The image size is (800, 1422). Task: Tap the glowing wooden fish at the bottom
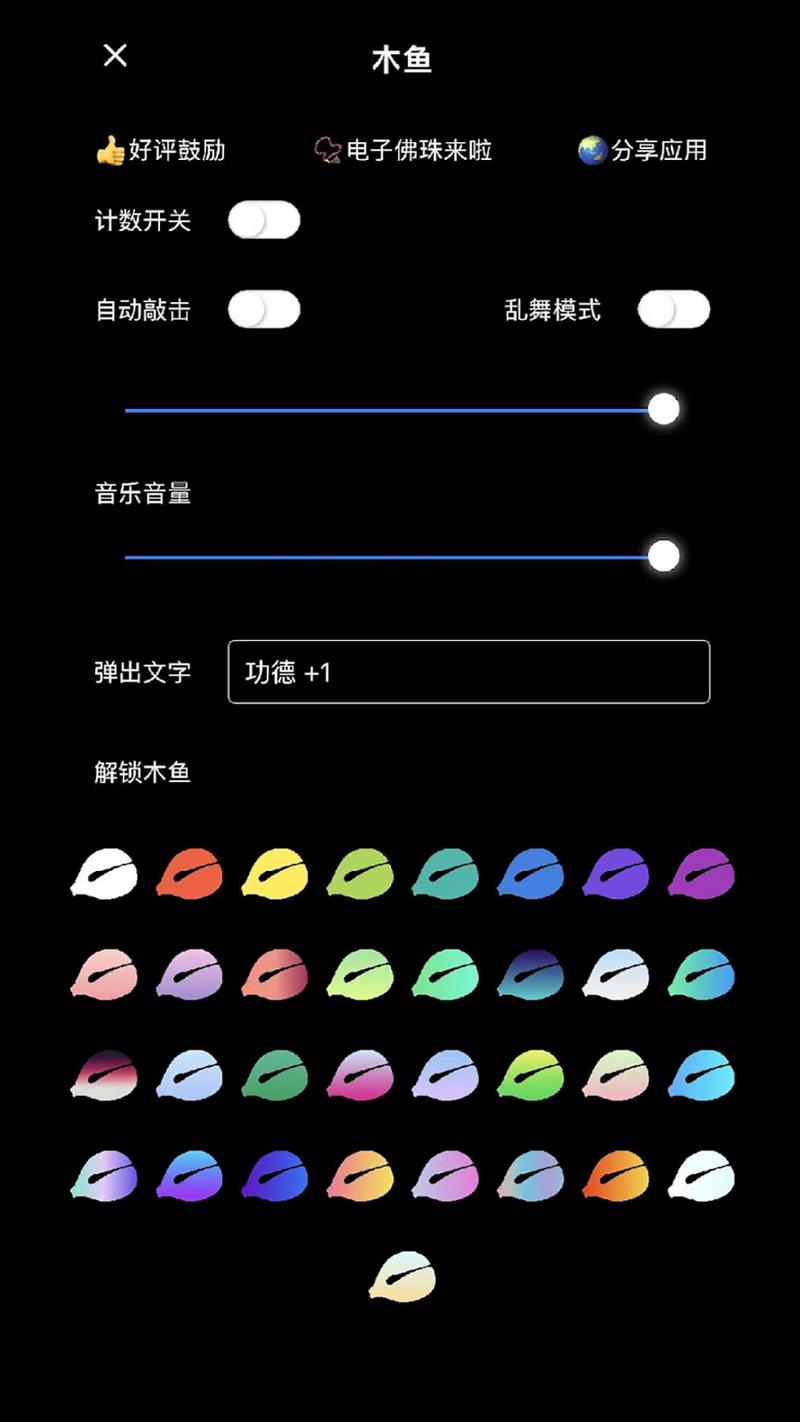tap(404, 1278)
